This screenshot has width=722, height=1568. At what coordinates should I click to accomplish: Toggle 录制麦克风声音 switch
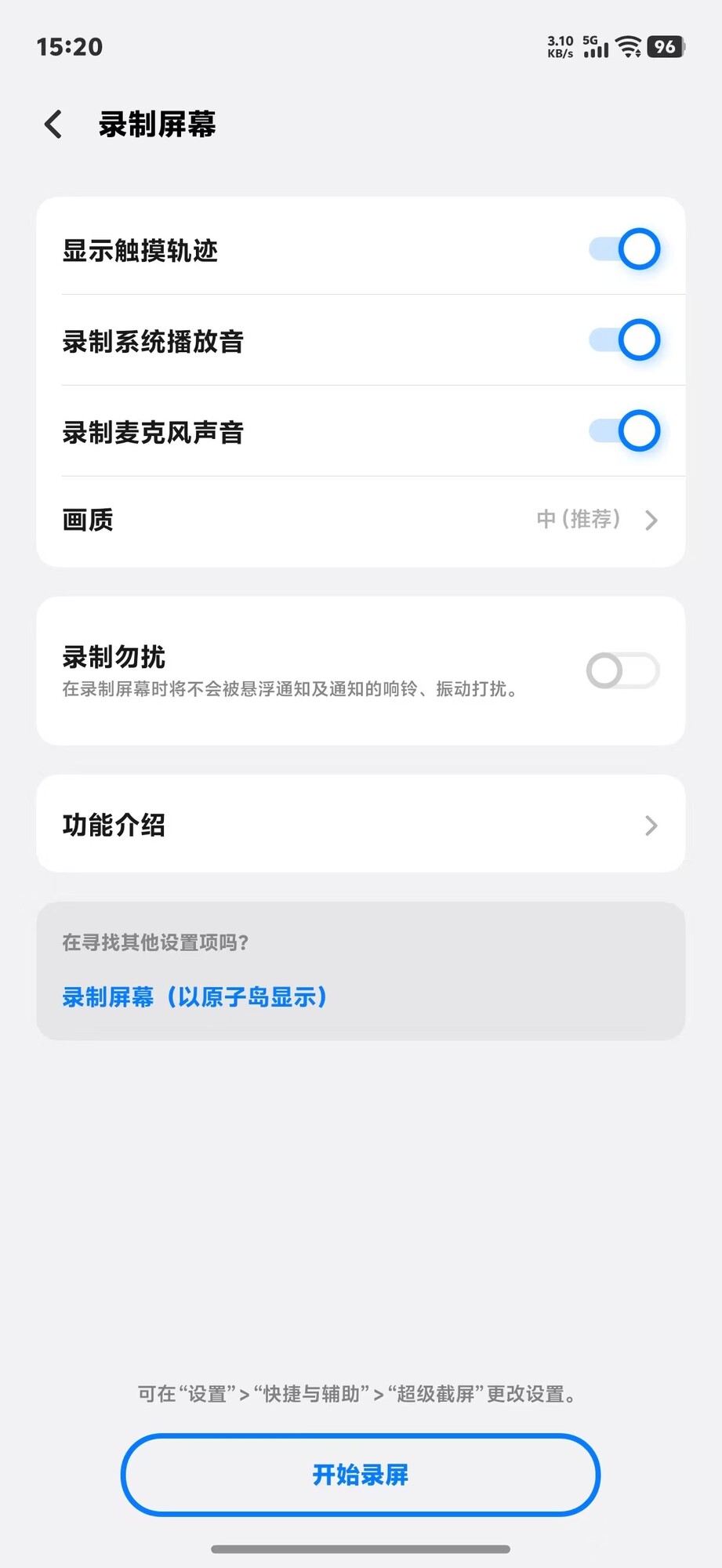[623, 431]
